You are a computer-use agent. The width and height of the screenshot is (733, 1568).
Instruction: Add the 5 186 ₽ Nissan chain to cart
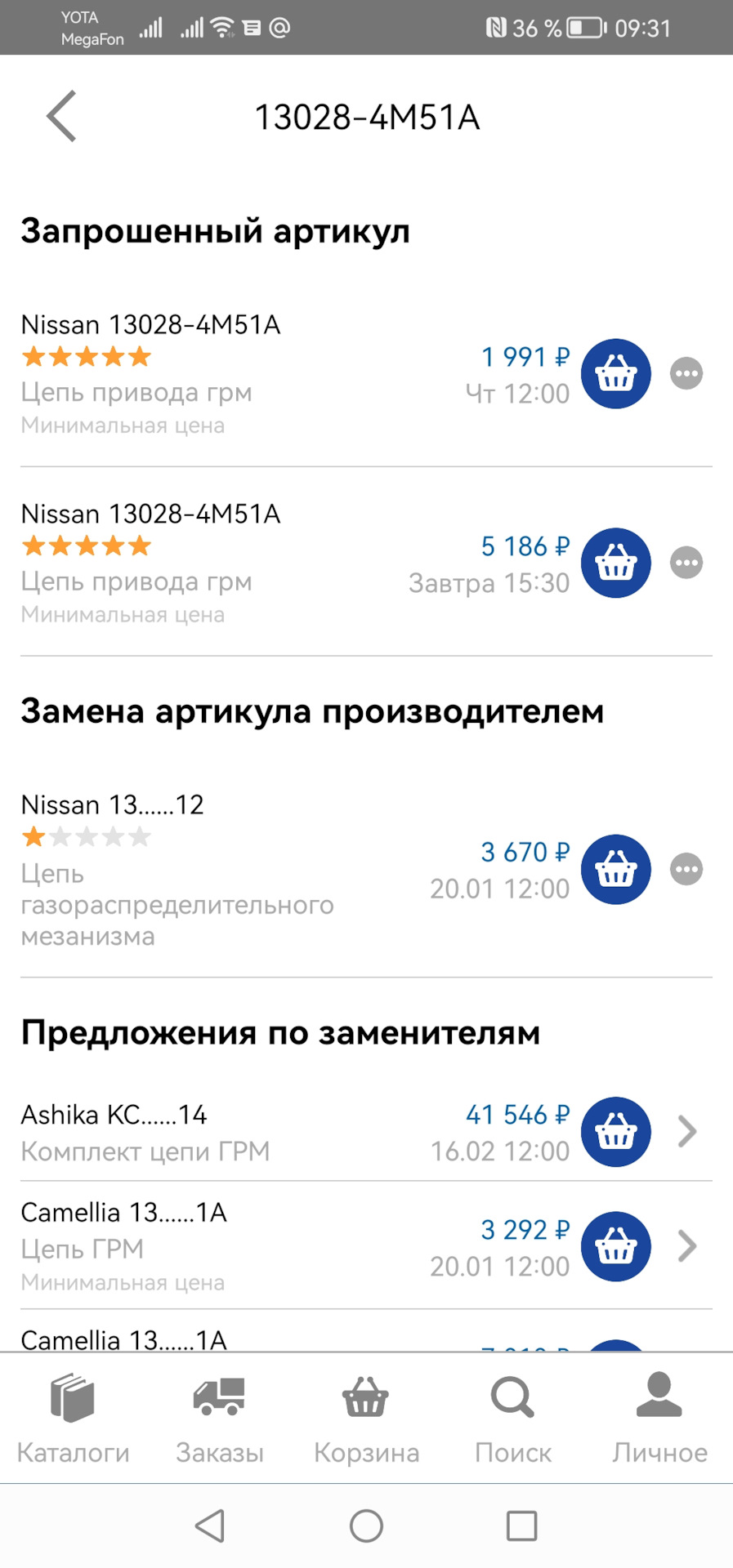(615, 563)
